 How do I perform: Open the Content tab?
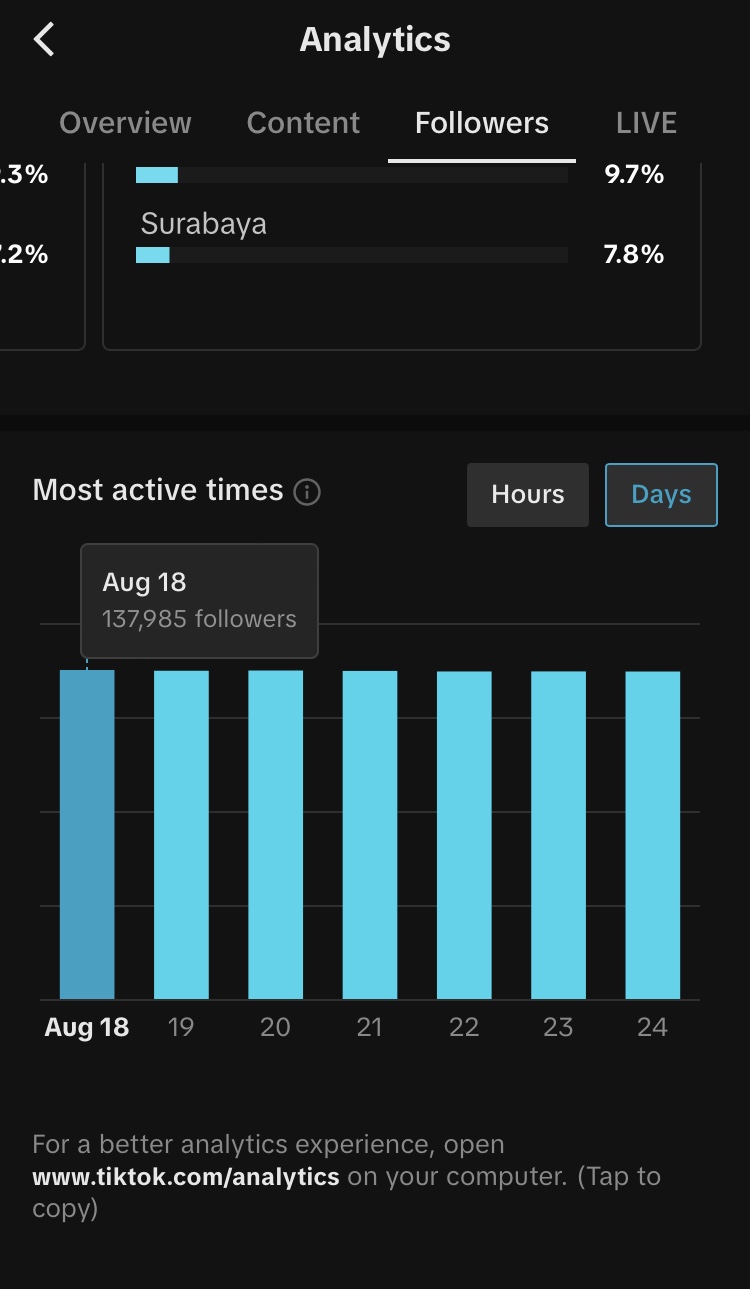pos(303,123)
